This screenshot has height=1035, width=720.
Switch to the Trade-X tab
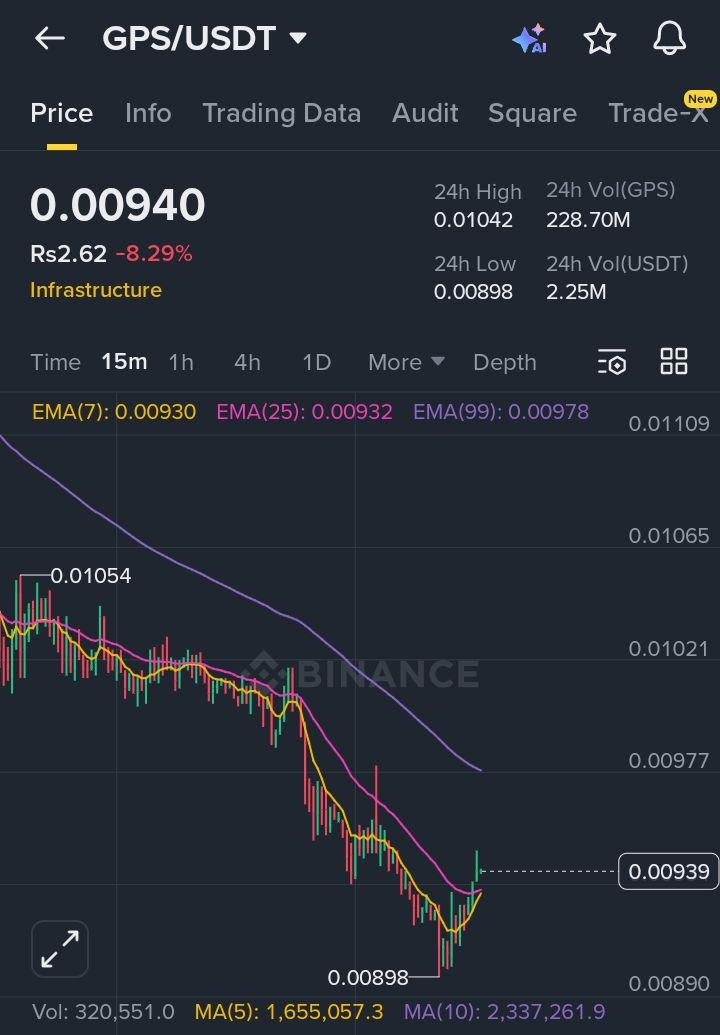pos(657,113)
